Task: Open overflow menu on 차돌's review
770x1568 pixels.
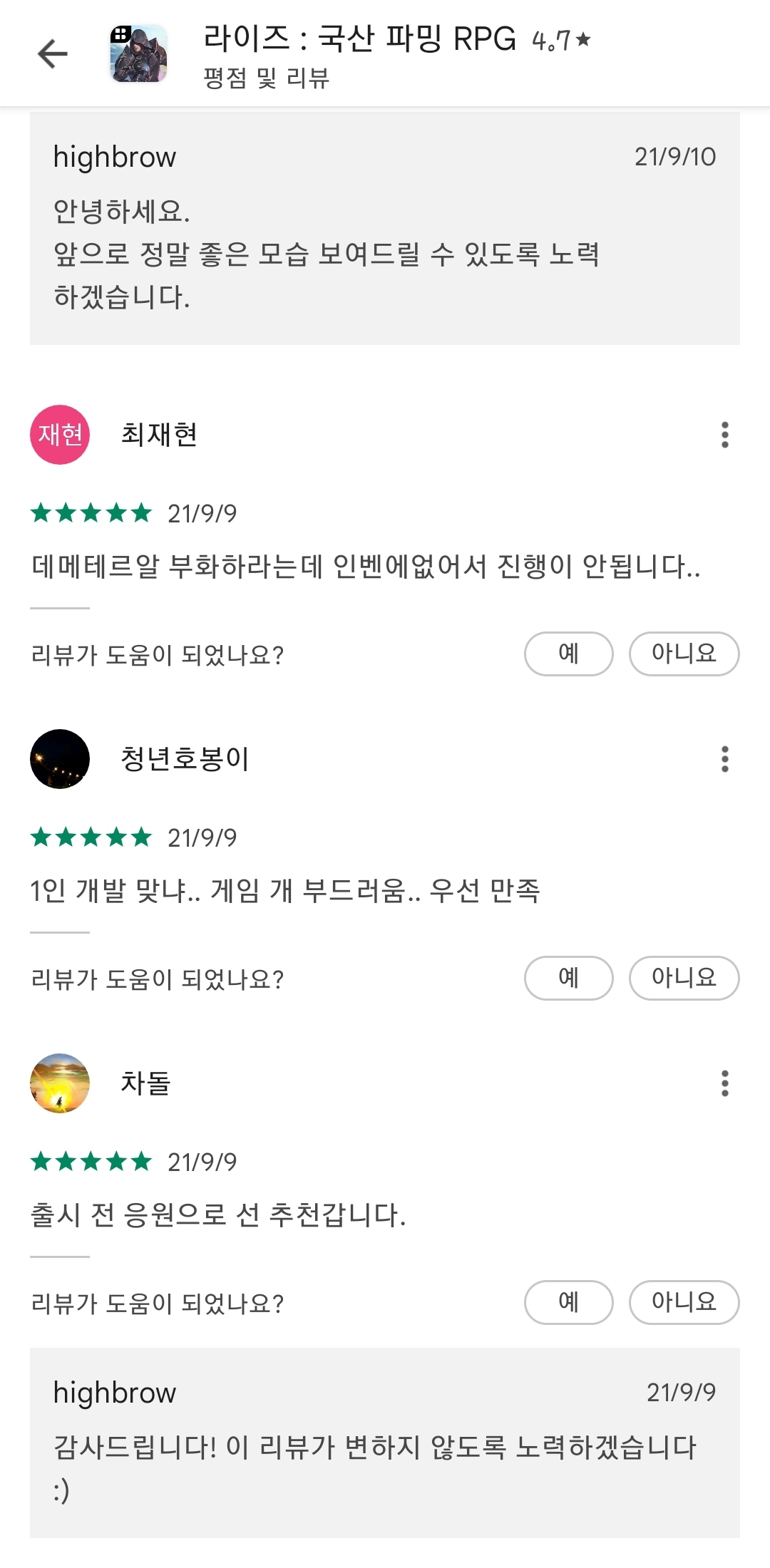Action: click(x=724, y=1083)
